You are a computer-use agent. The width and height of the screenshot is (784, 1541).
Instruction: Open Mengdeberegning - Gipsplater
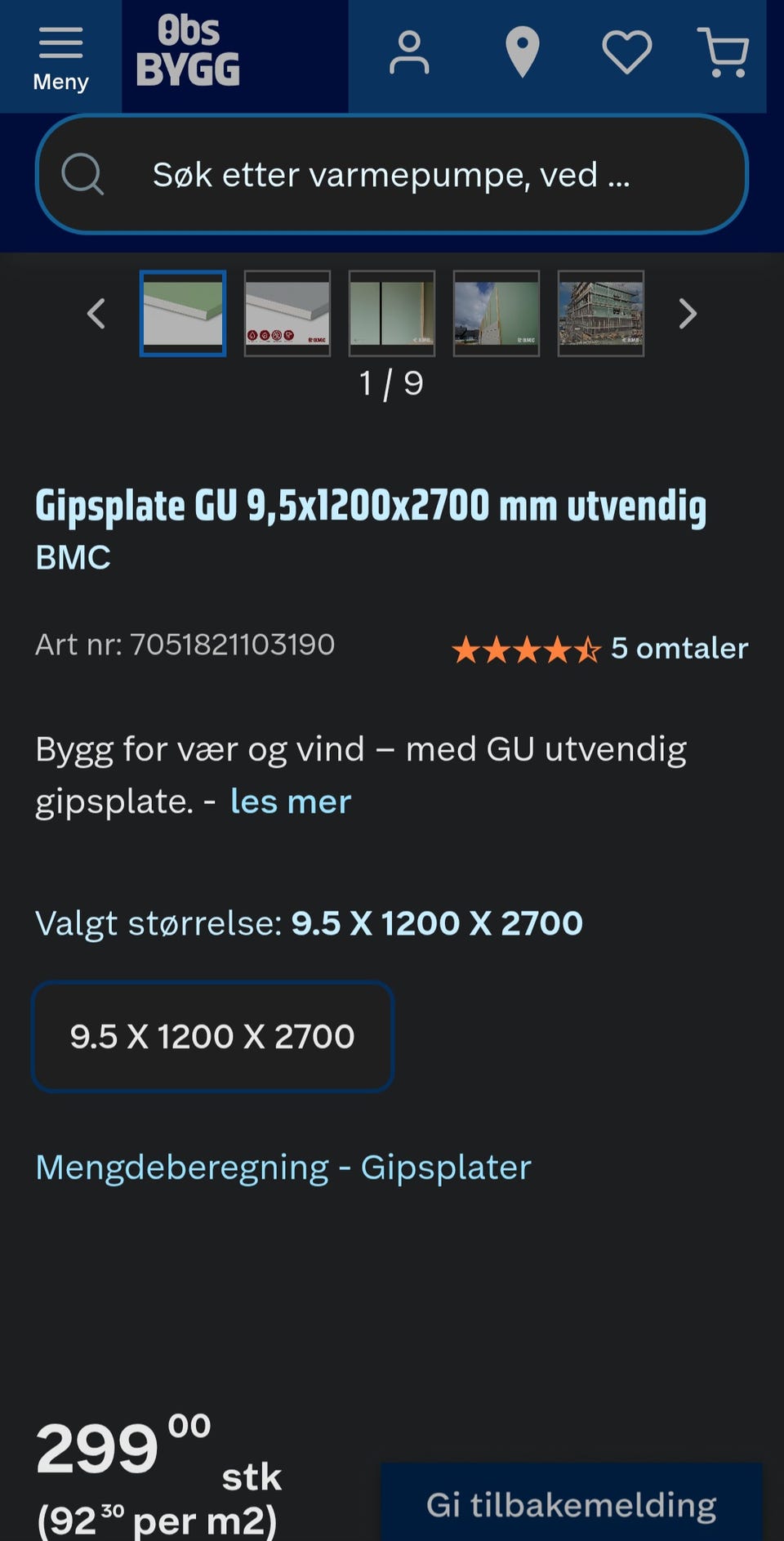tap(283, 1167)
